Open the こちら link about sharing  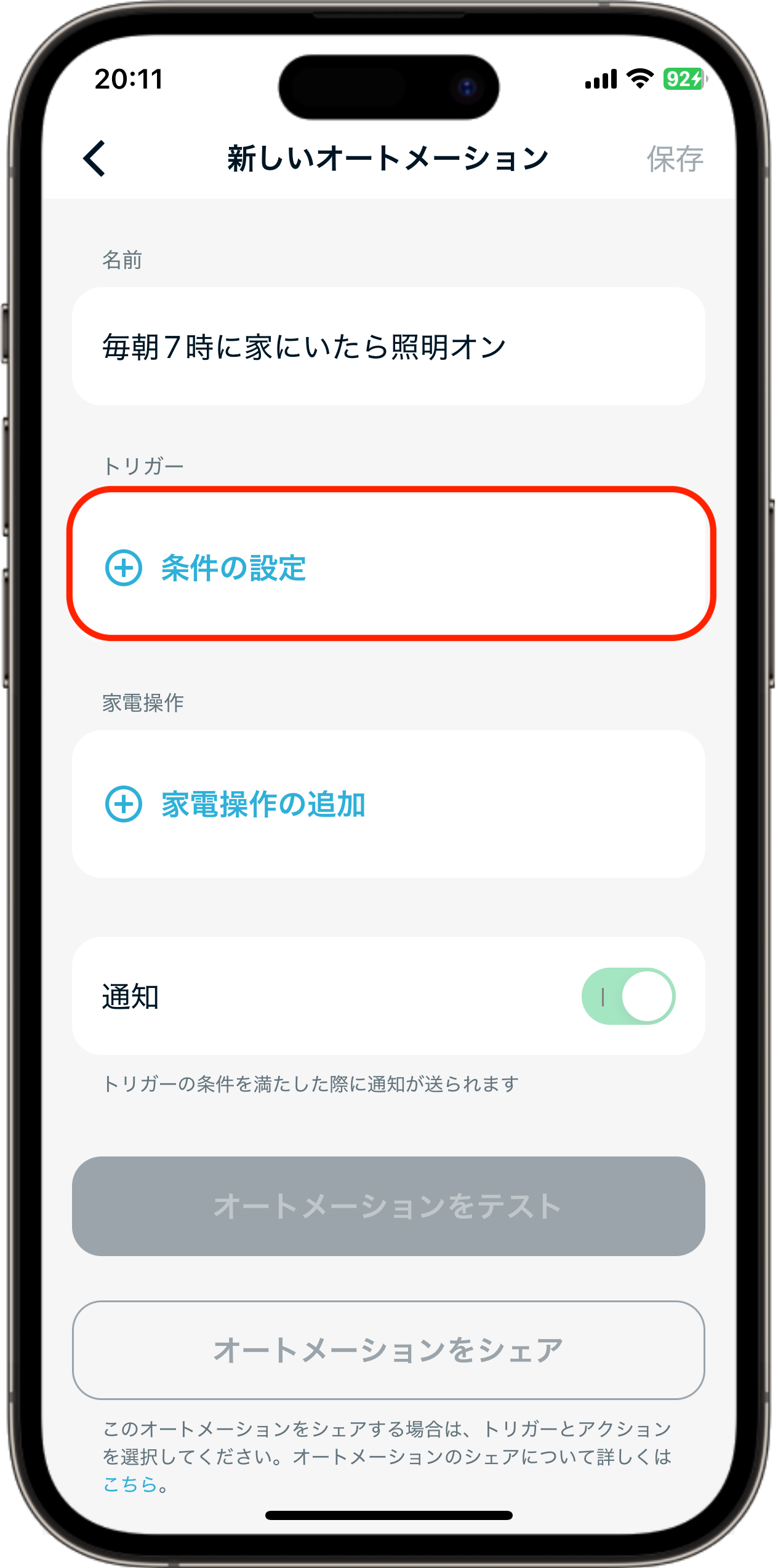[130, 1484]
